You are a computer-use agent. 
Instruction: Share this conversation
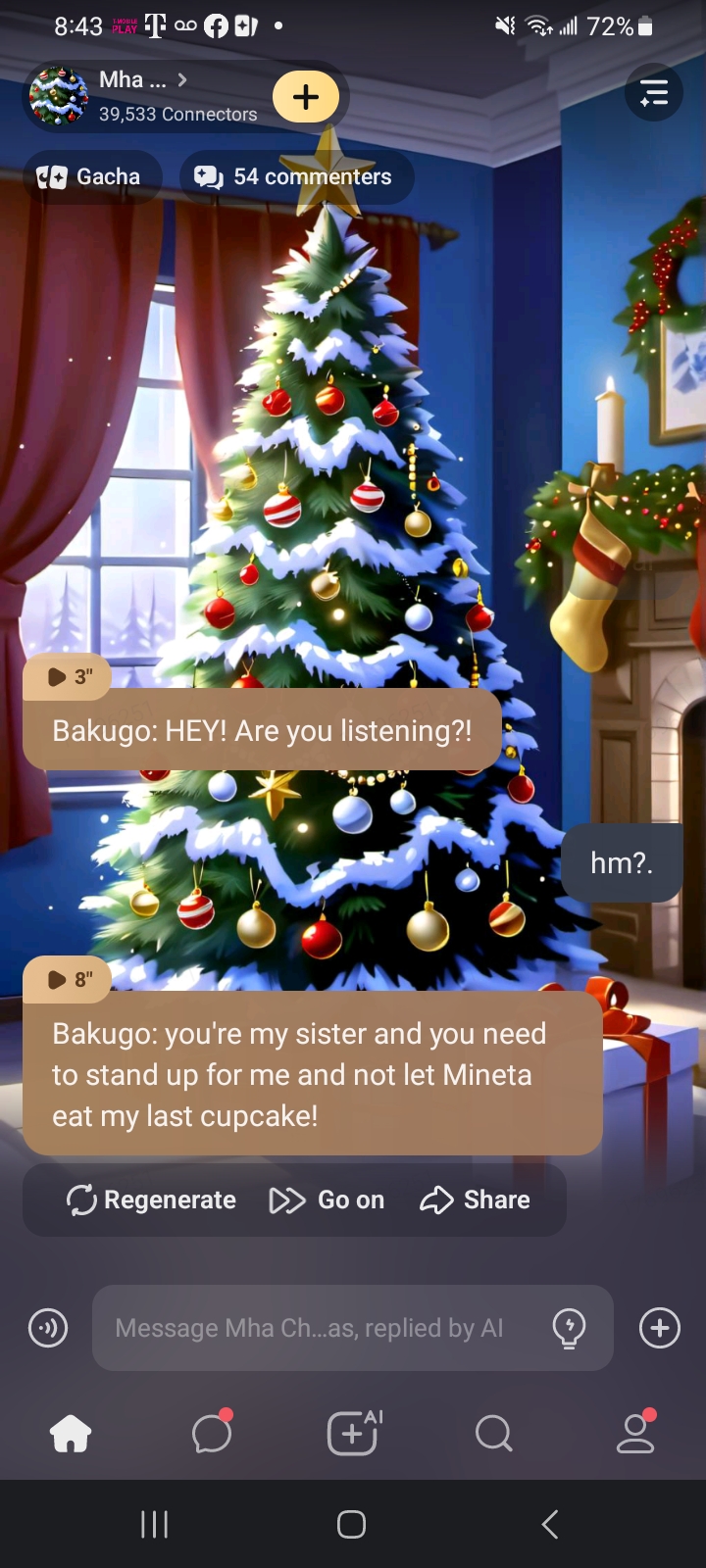[x=476, y=1200]
